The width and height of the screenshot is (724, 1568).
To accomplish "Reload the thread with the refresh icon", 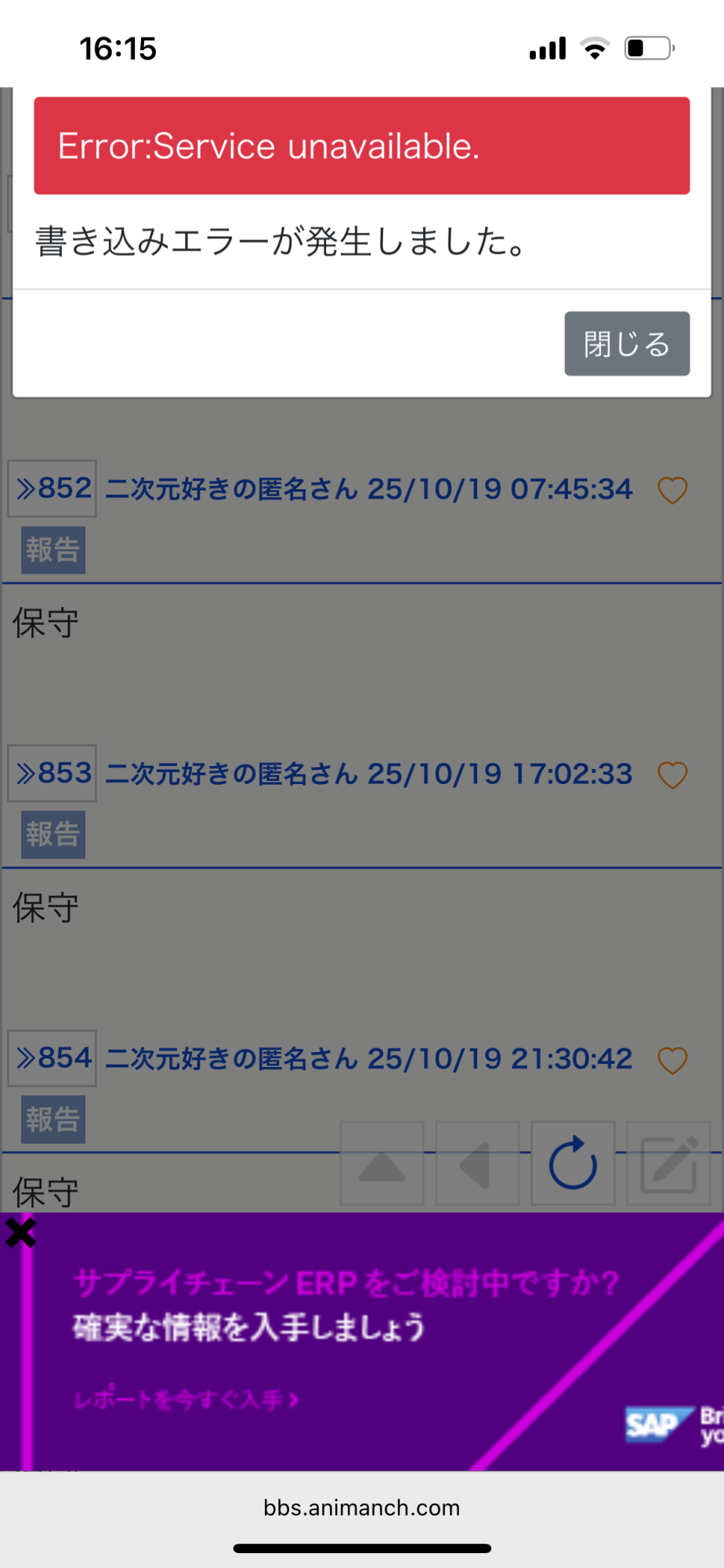I will coord(573,1164).
